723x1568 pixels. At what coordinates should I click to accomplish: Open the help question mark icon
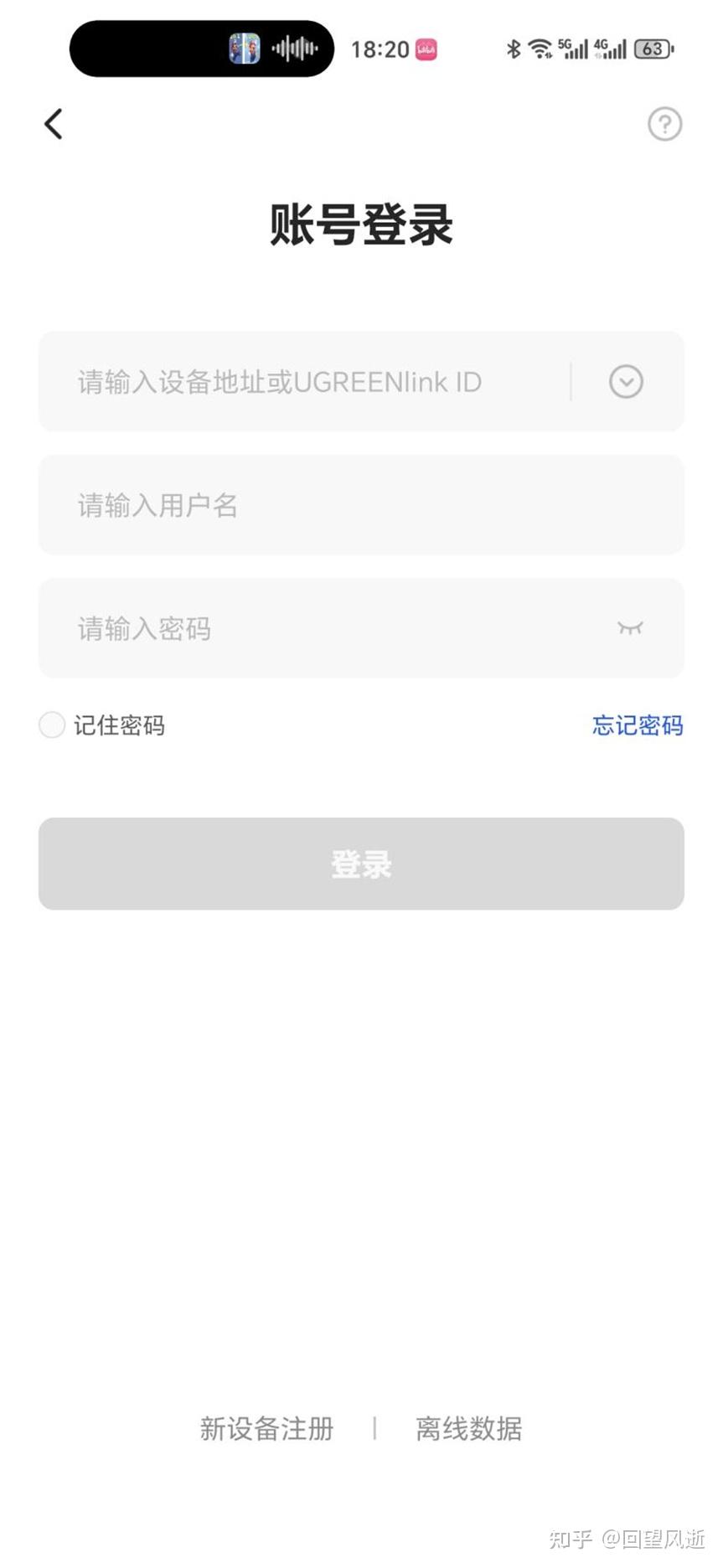pos(664,124)
